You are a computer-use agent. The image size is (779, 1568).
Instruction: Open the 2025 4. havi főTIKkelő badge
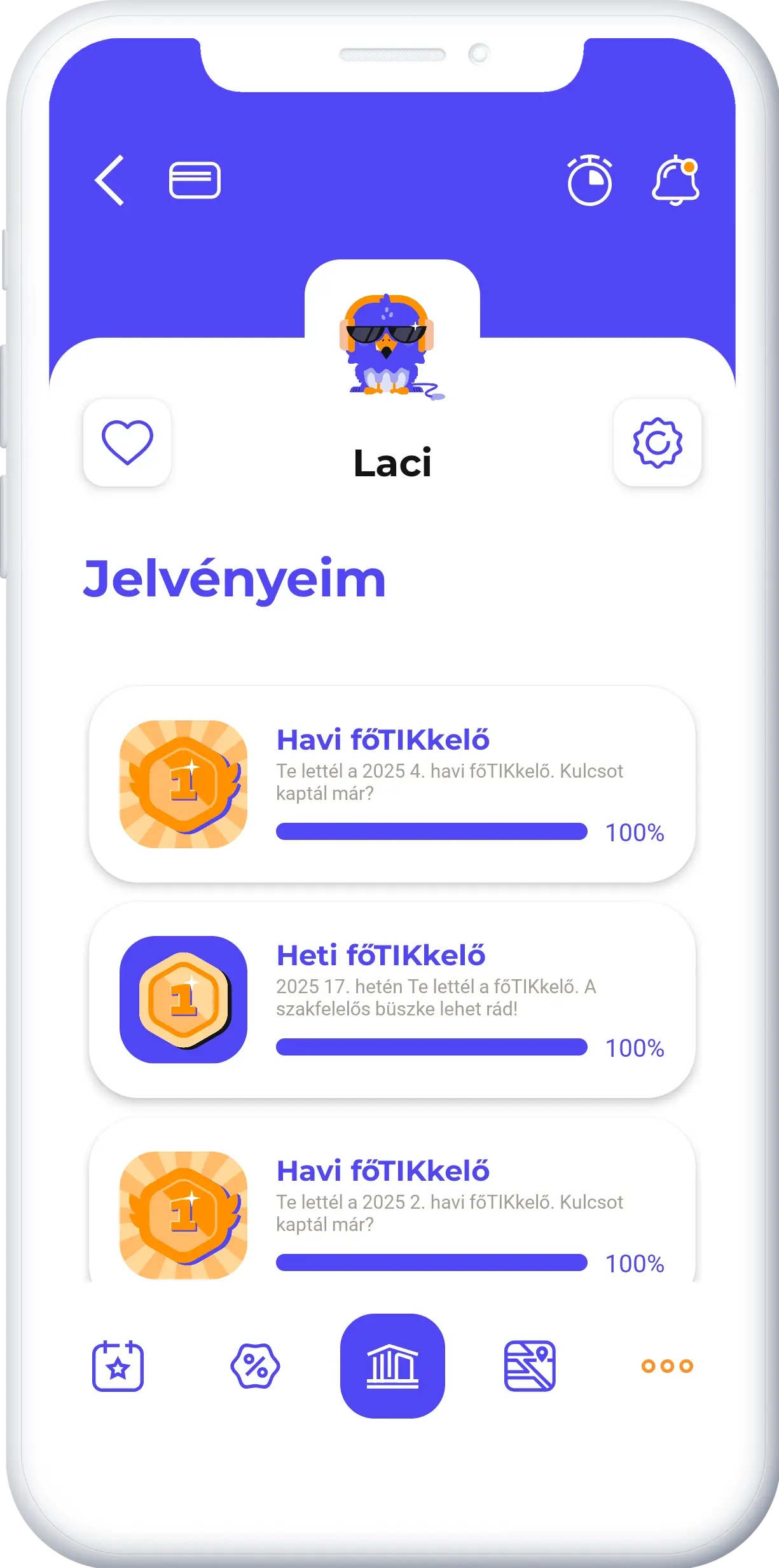[x=392, y=784]
